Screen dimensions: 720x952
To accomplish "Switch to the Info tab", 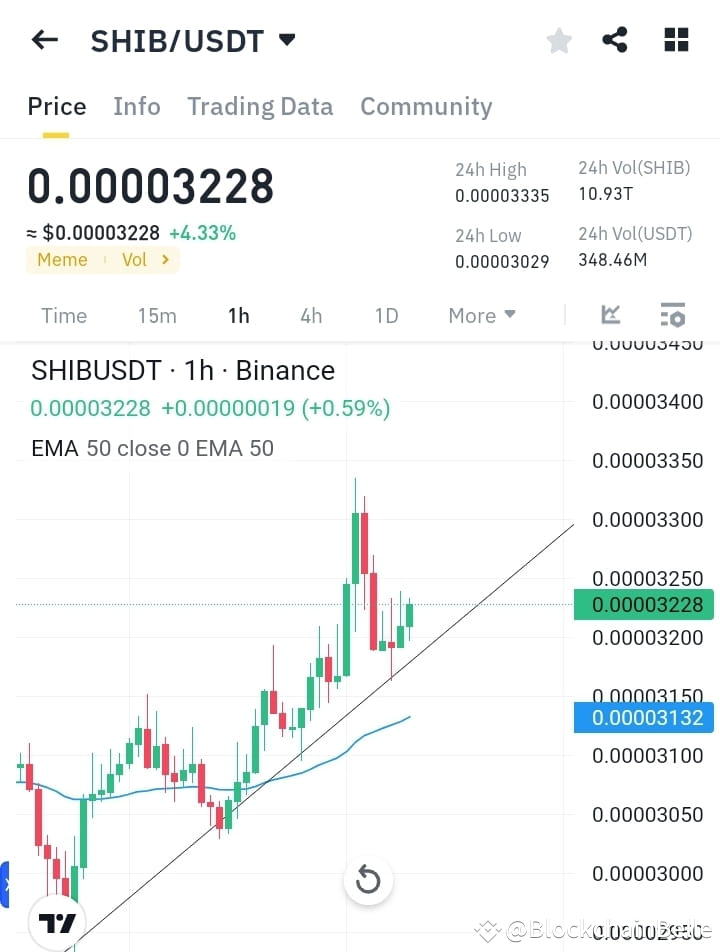I will pos(137,106).
